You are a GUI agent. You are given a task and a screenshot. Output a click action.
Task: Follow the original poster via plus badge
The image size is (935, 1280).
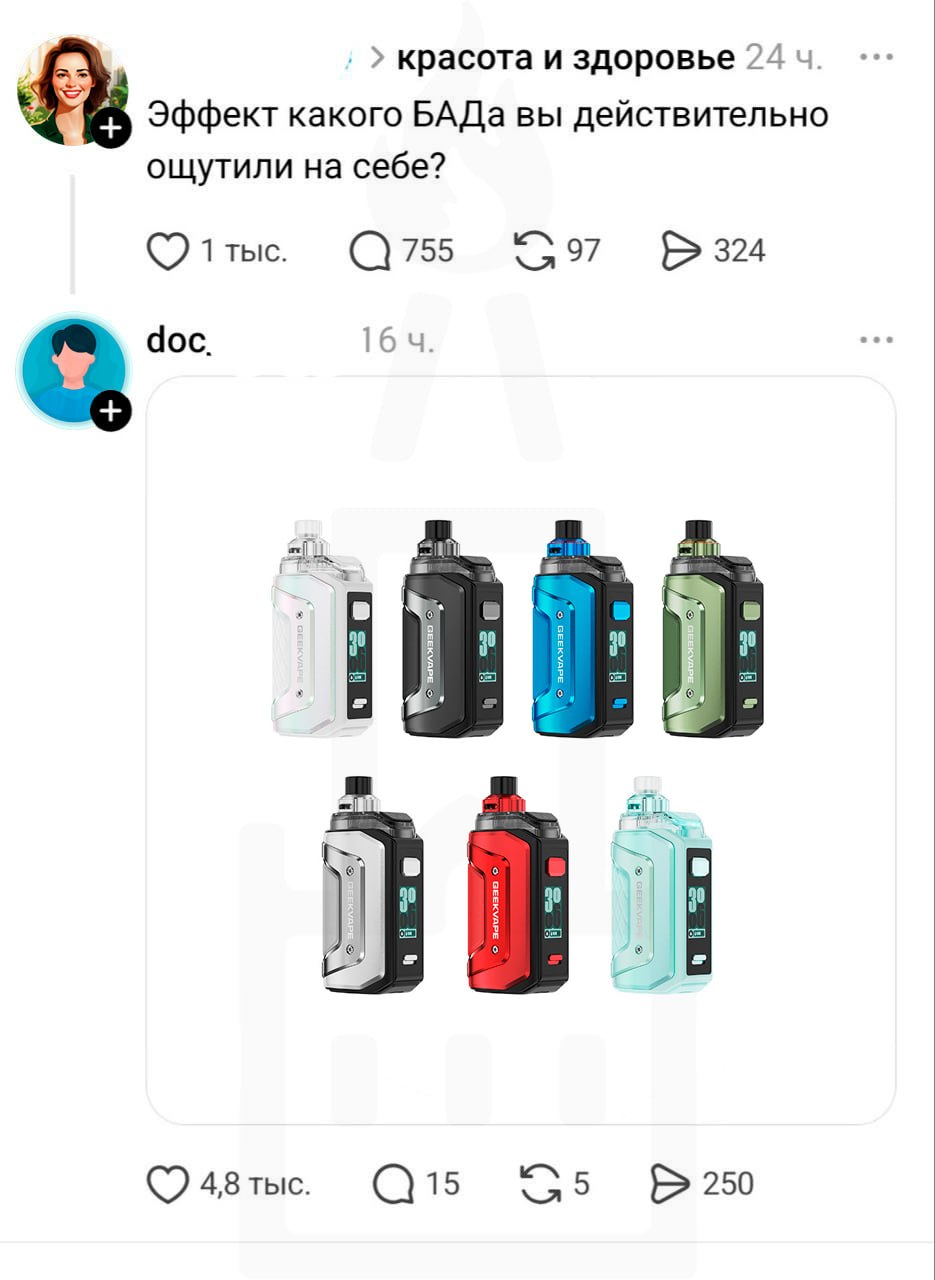[x=111, y=128]
